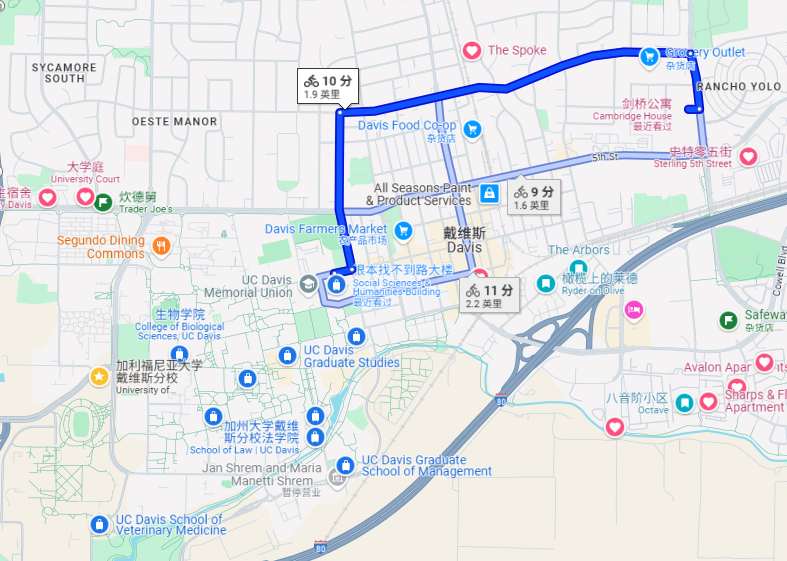This screenshot has width=787, height=561.
Task: Open the Safeway grocery marker
Action: [x=730, y=321]
